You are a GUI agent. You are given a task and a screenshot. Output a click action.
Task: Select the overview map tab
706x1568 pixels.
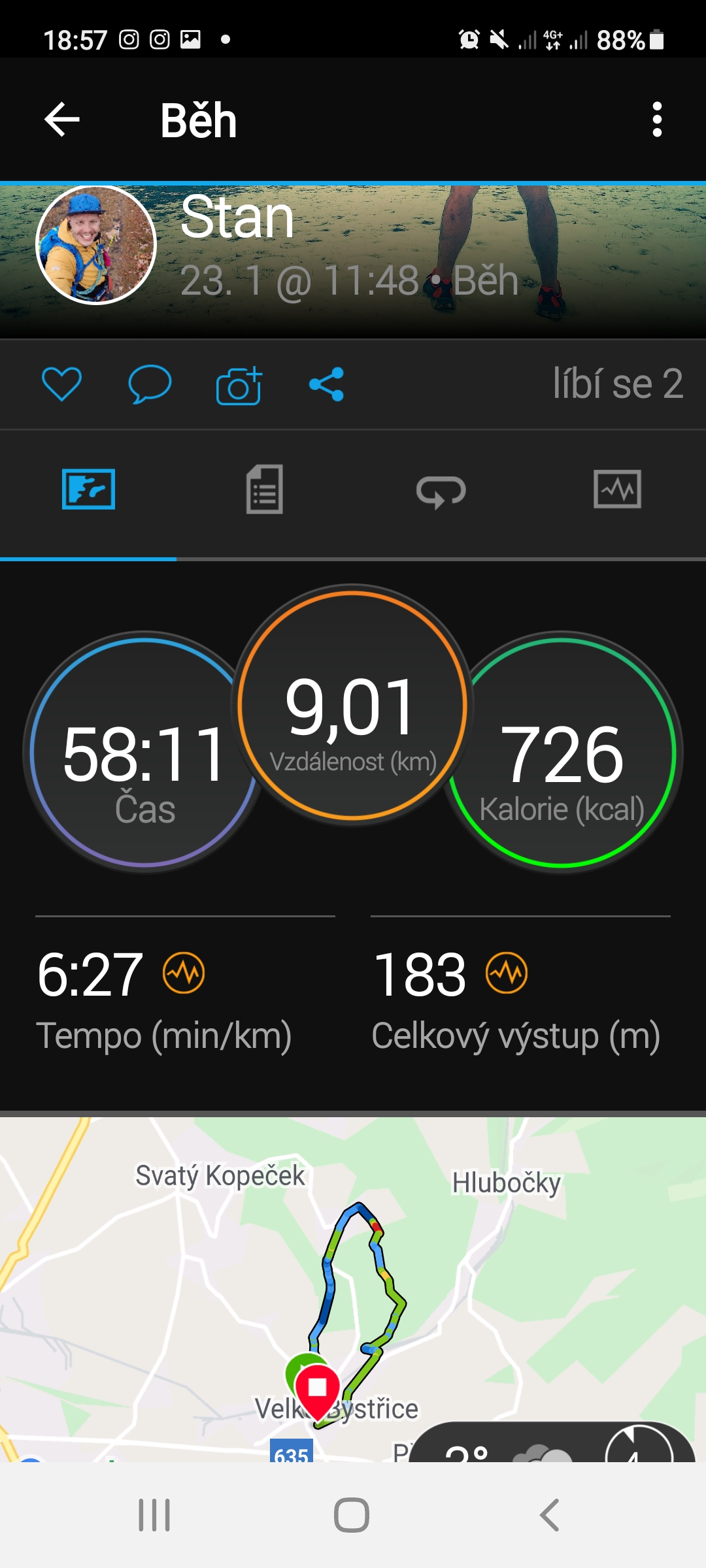88,489
